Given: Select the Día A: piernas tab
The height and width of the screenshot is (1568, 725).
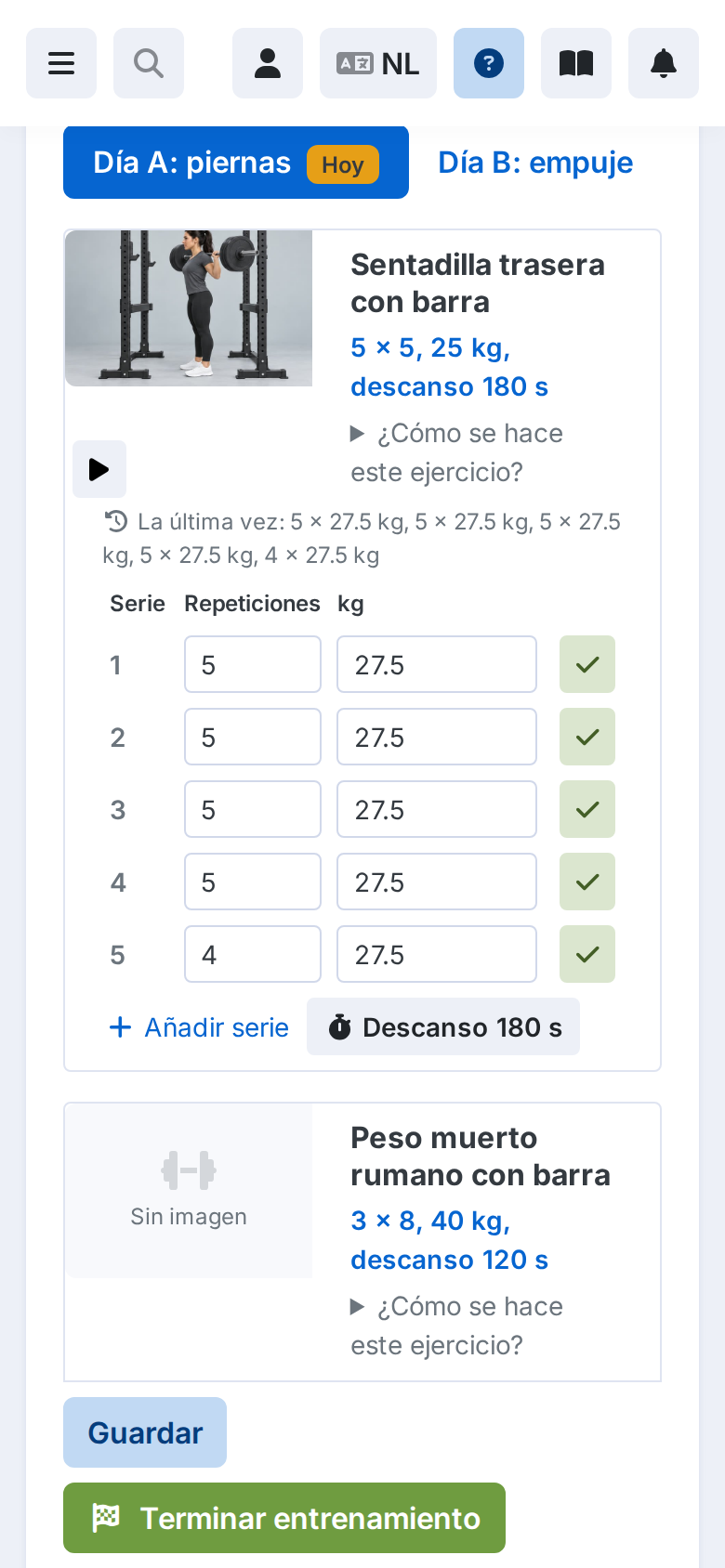Looking at the screenshot, I should point(236,163).
